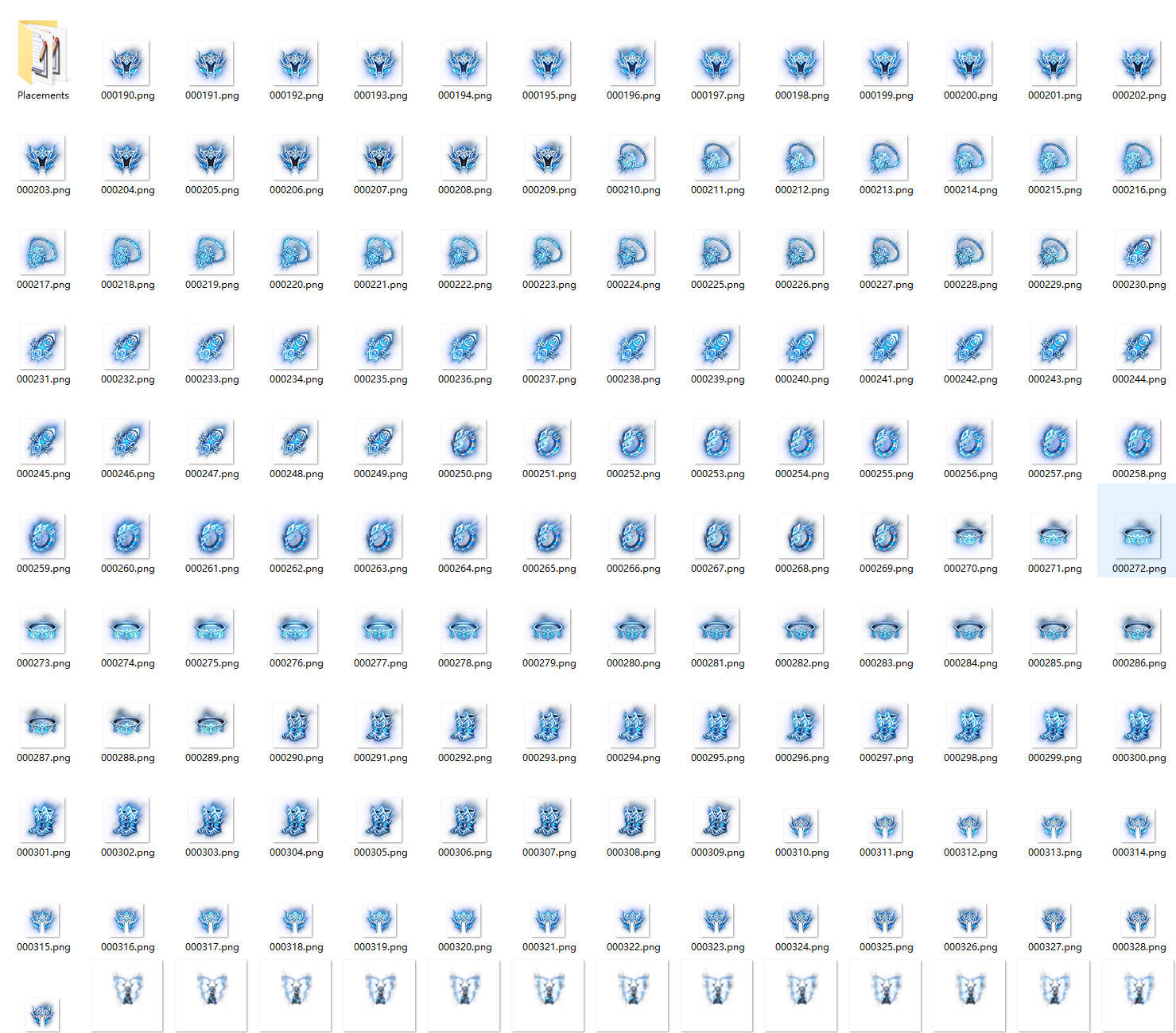Image resolution: width=1176 pixels, height=1033 pixels.
Task: Select image 000300.png
Action: point(1139,726)
